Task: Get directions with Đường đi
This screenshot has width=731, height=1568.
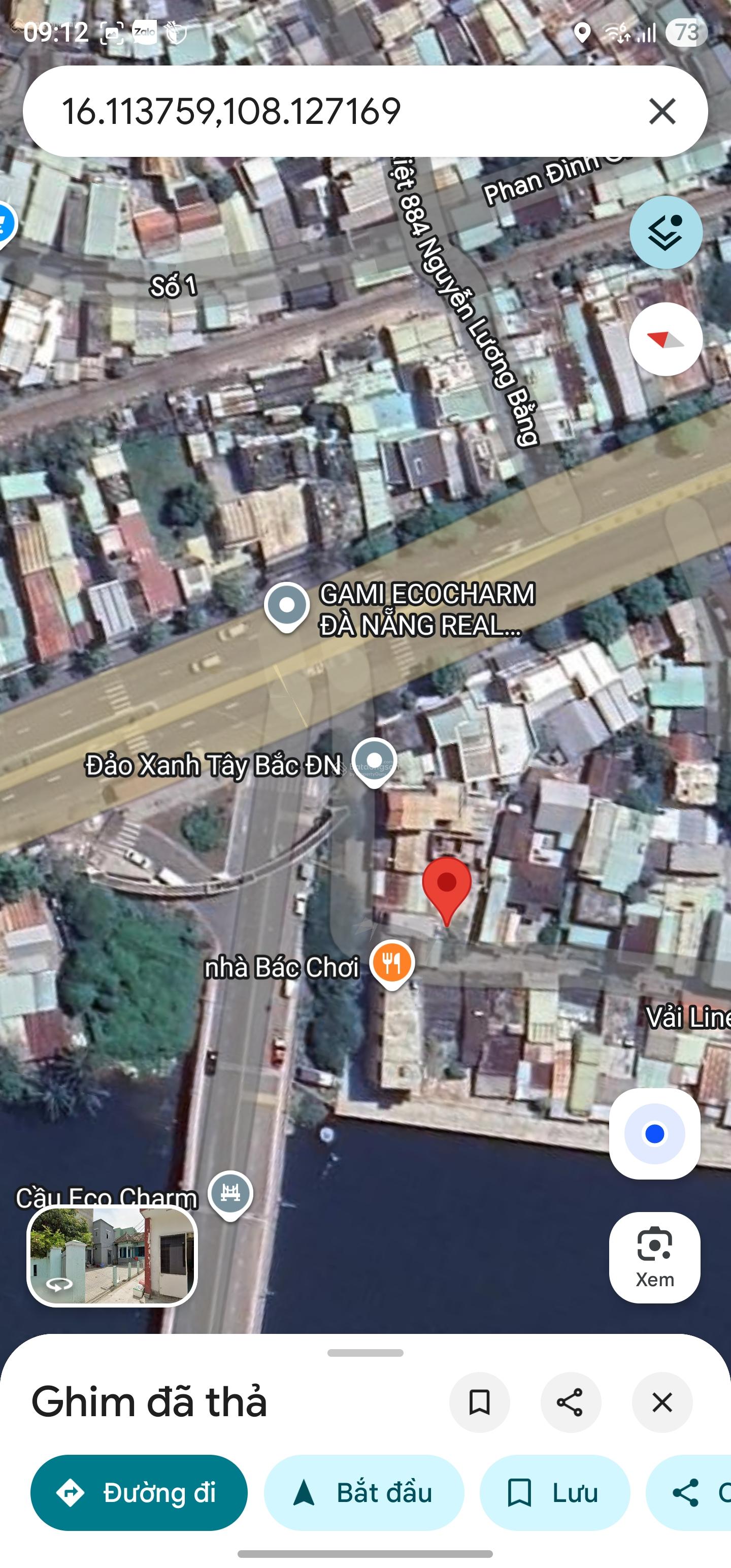Action: point(139,1492)
